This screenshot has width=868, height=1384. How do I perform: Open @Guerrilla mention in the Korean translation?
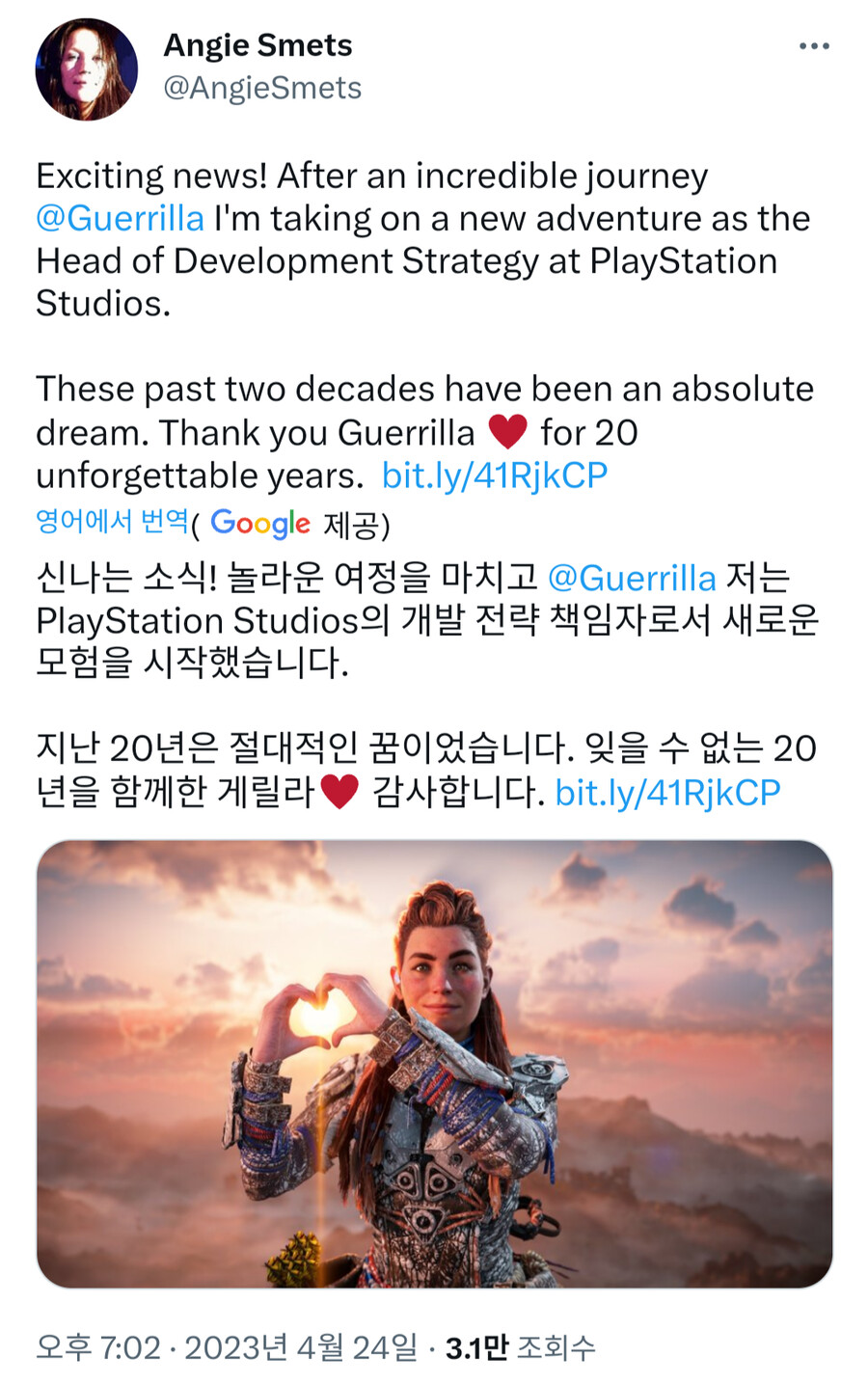632,578
